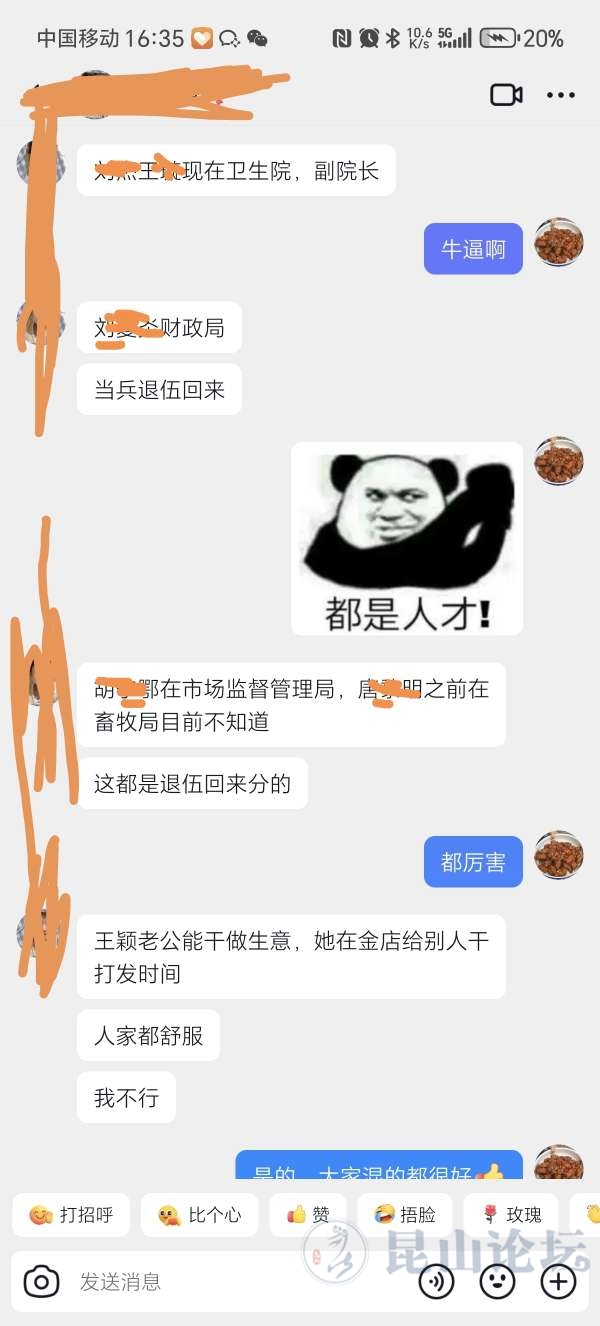The image size is (600, 1326).
Task: Focus the 发送消息 text field
Action: pyautogui.click(x=230, y=1281)
